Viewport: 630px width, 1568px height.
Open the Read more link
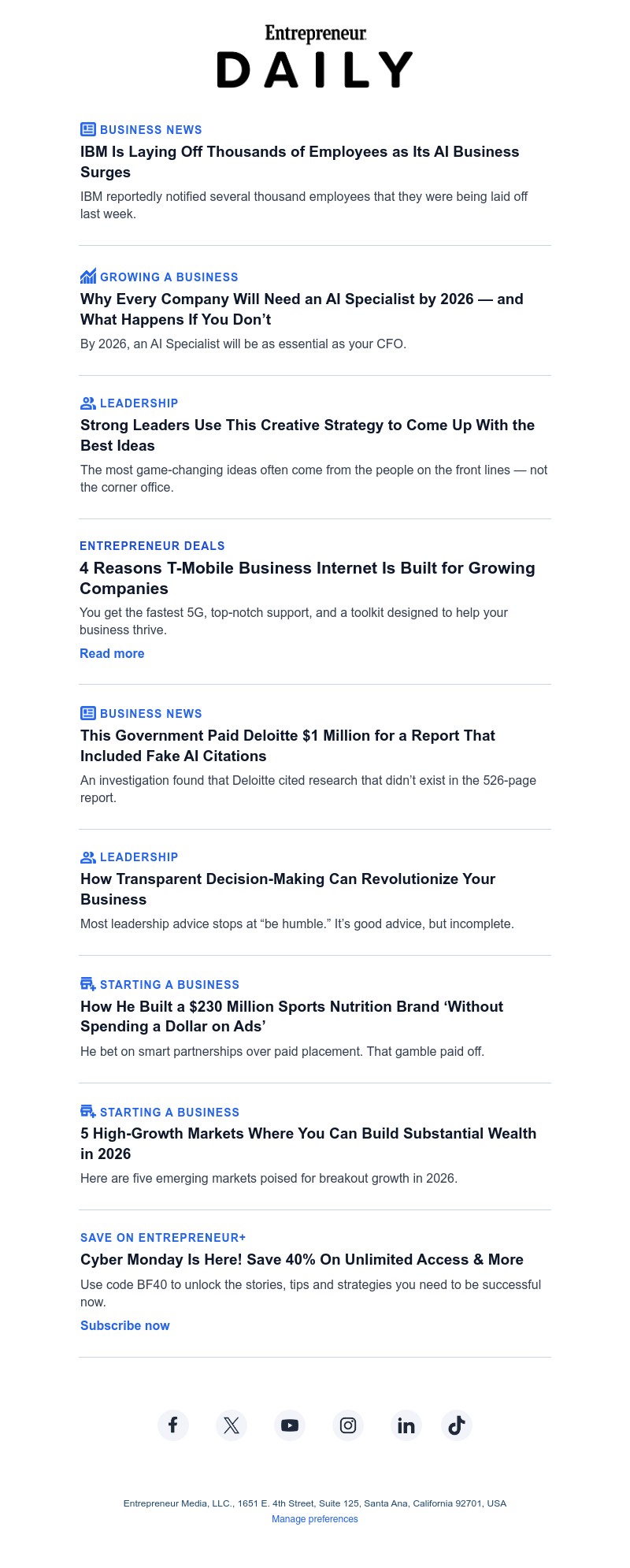[x=112, y=653]
